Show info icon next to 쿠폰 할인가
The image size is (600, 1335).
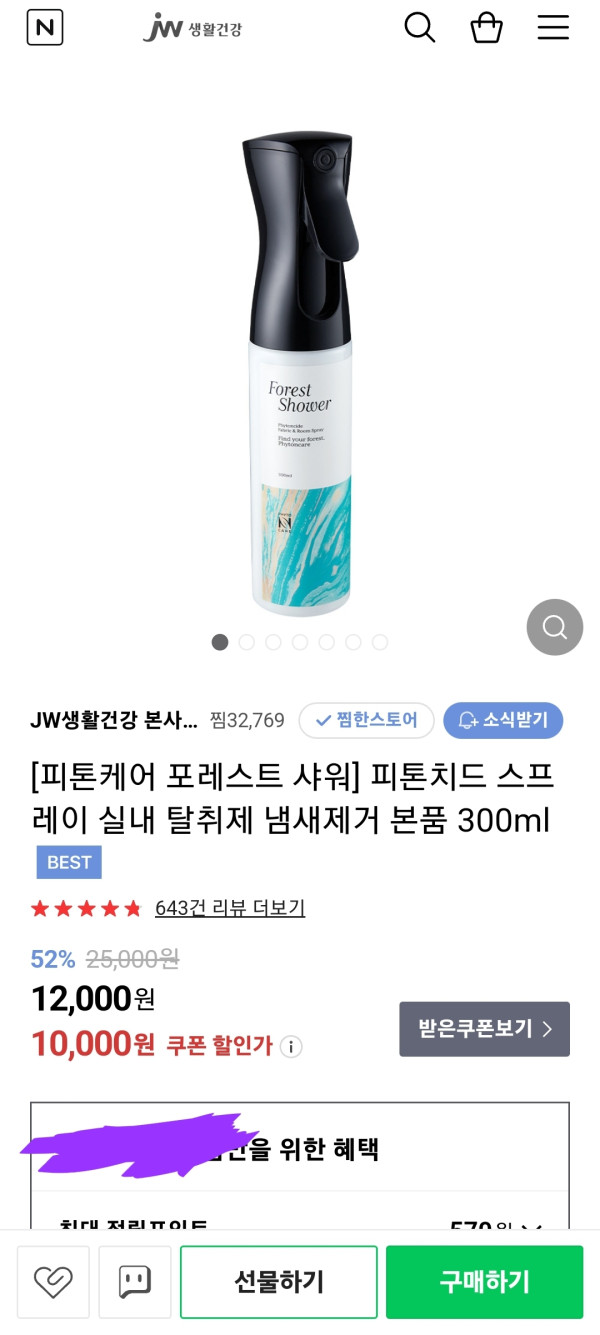tap(291, 1046)
